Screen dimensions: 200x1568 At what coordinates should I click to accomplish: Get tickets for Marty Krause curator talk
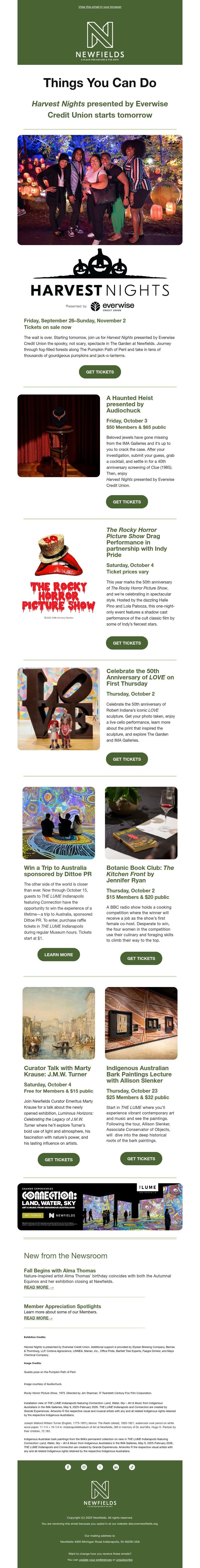(58, 1142)
